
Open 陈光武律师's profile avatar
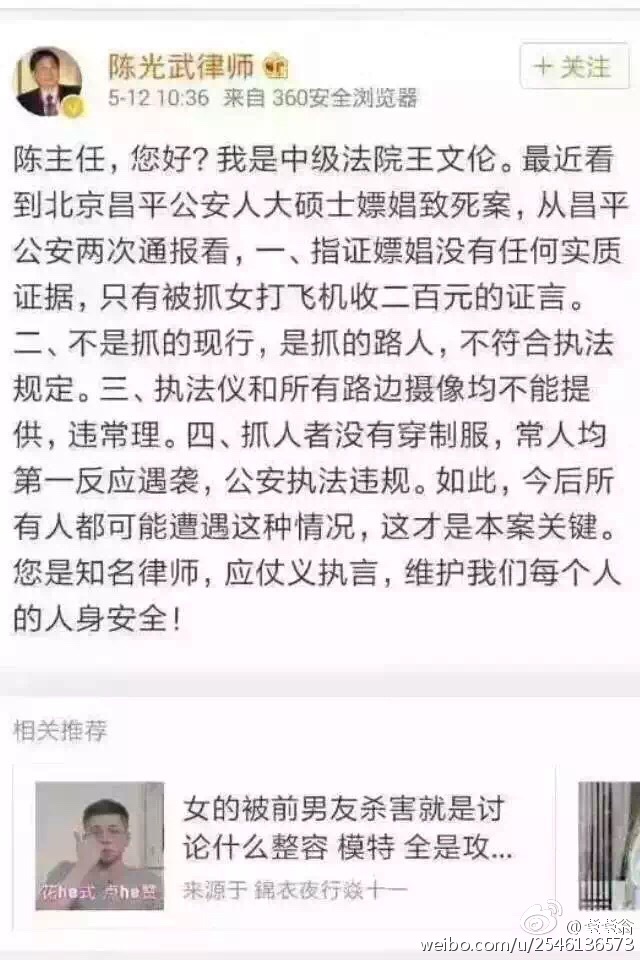tap(48, 80)
